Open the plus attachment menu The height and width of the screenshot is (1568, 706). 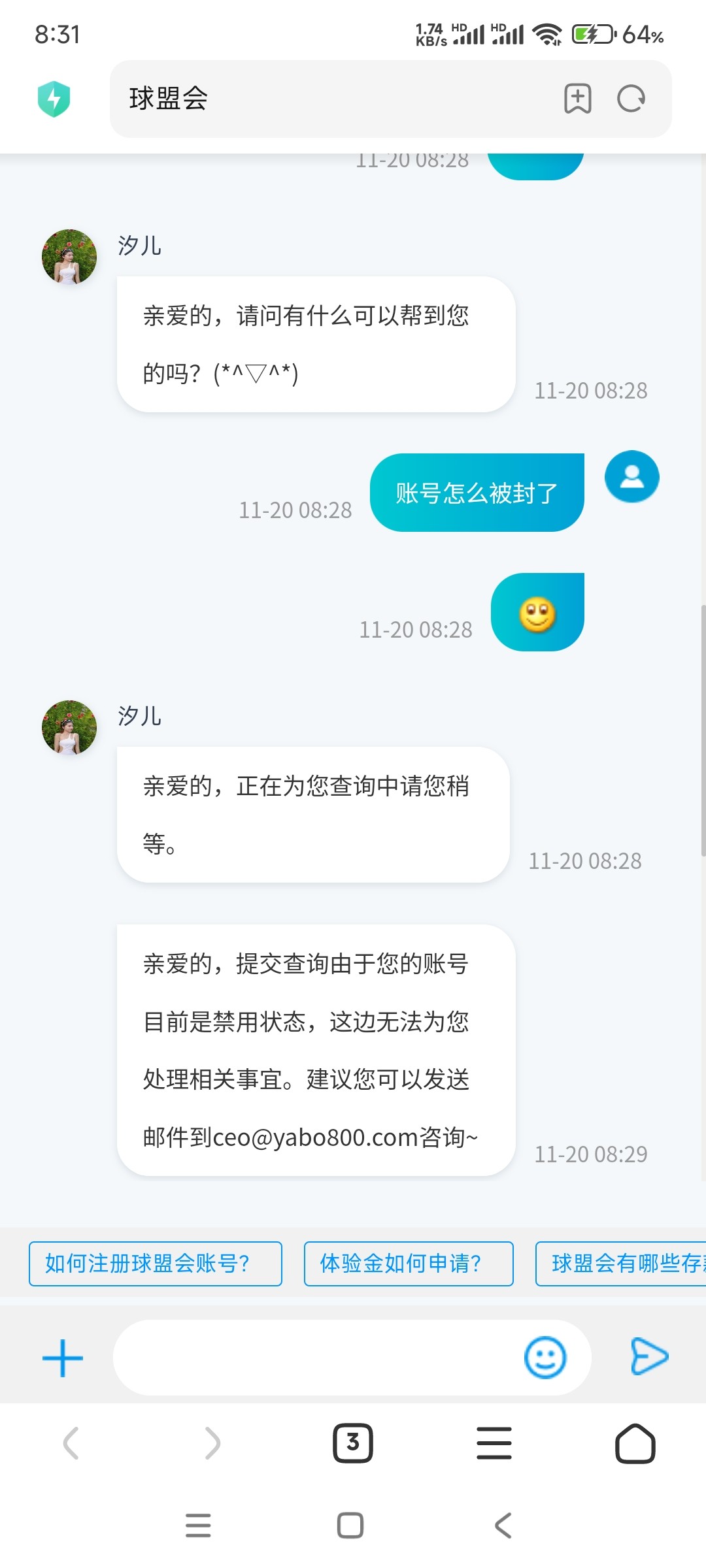pyautogui.click(x=63, y=1358)
